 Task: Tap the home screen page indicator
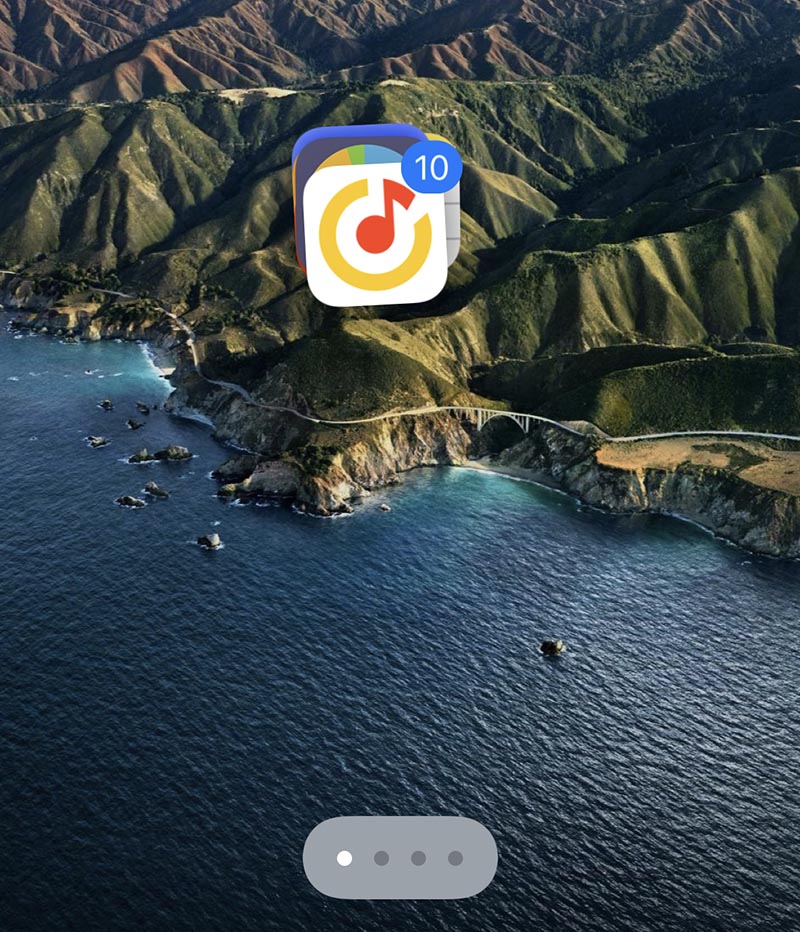400,858
